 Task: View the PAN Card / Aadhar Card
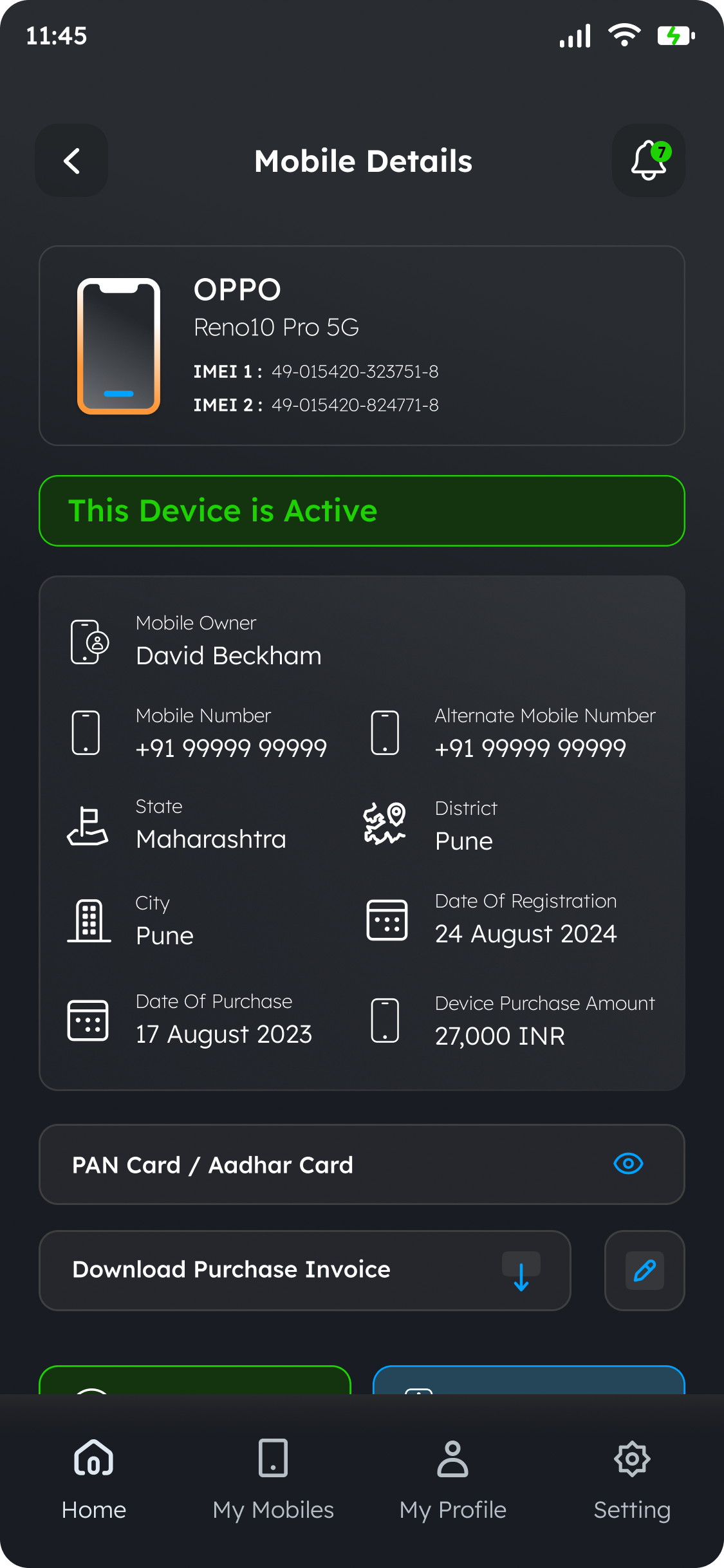[x=627, y=1164]
